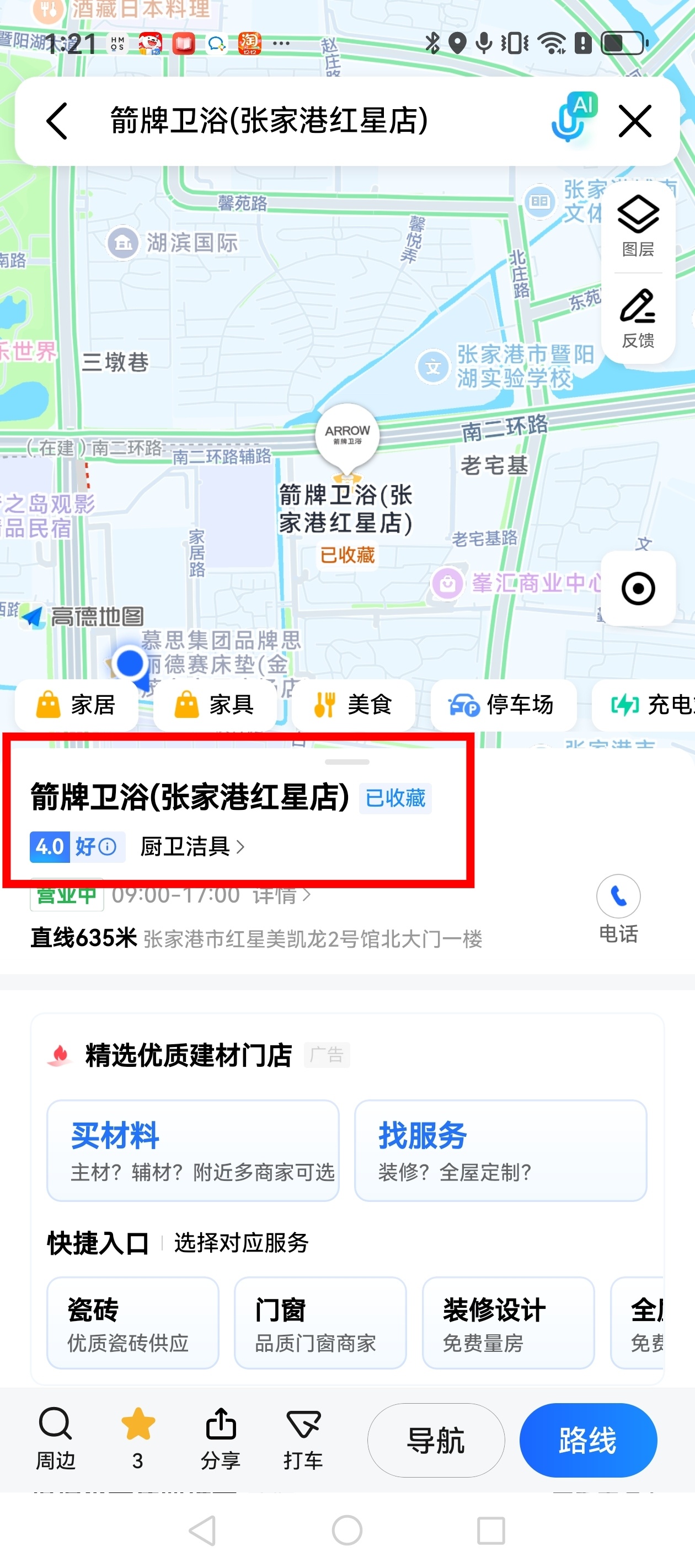Open the 瓷砖 quick entry
695x1568 pixels.
[x=132, y=1322]
